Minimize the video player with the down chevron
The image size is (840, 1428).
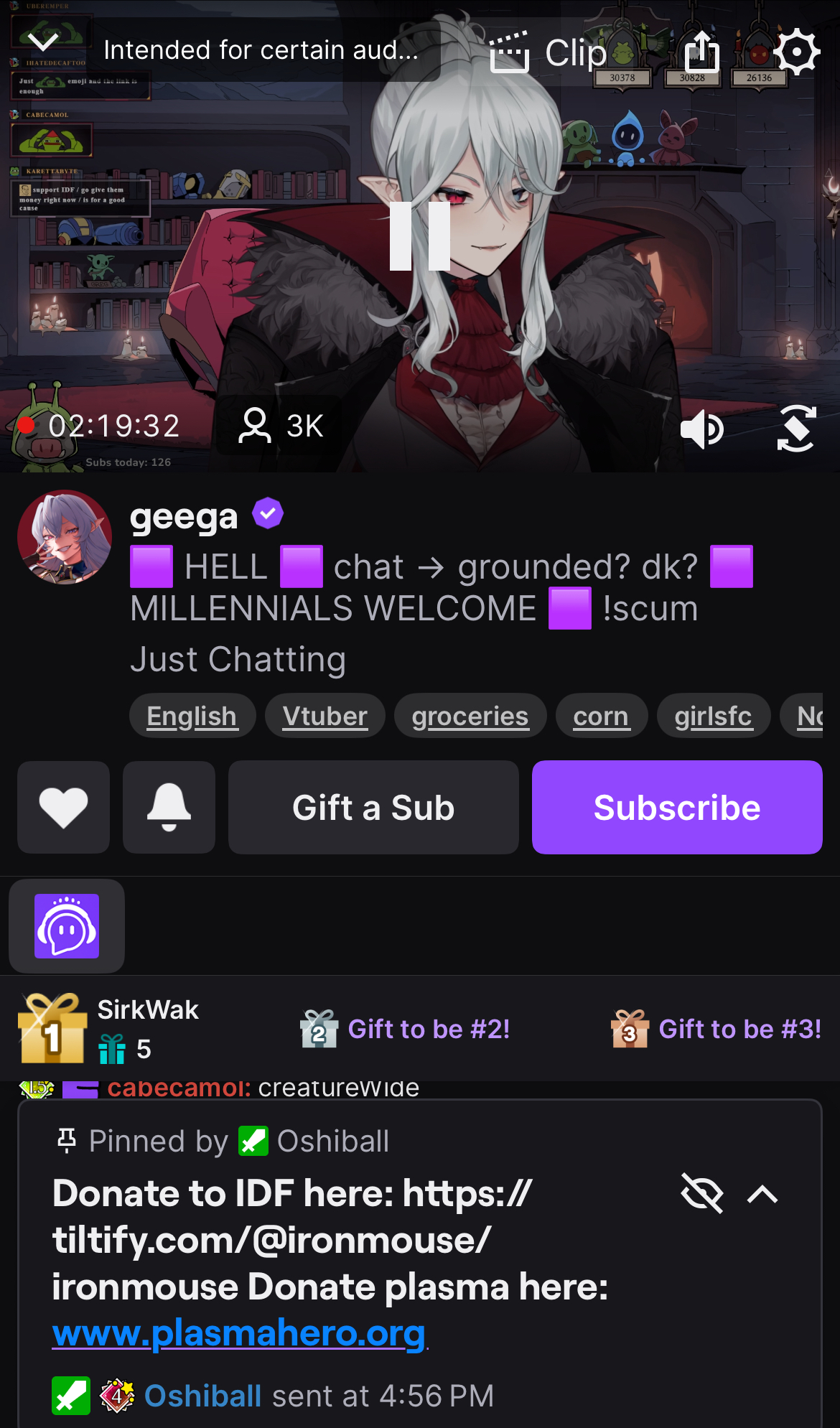43,42
